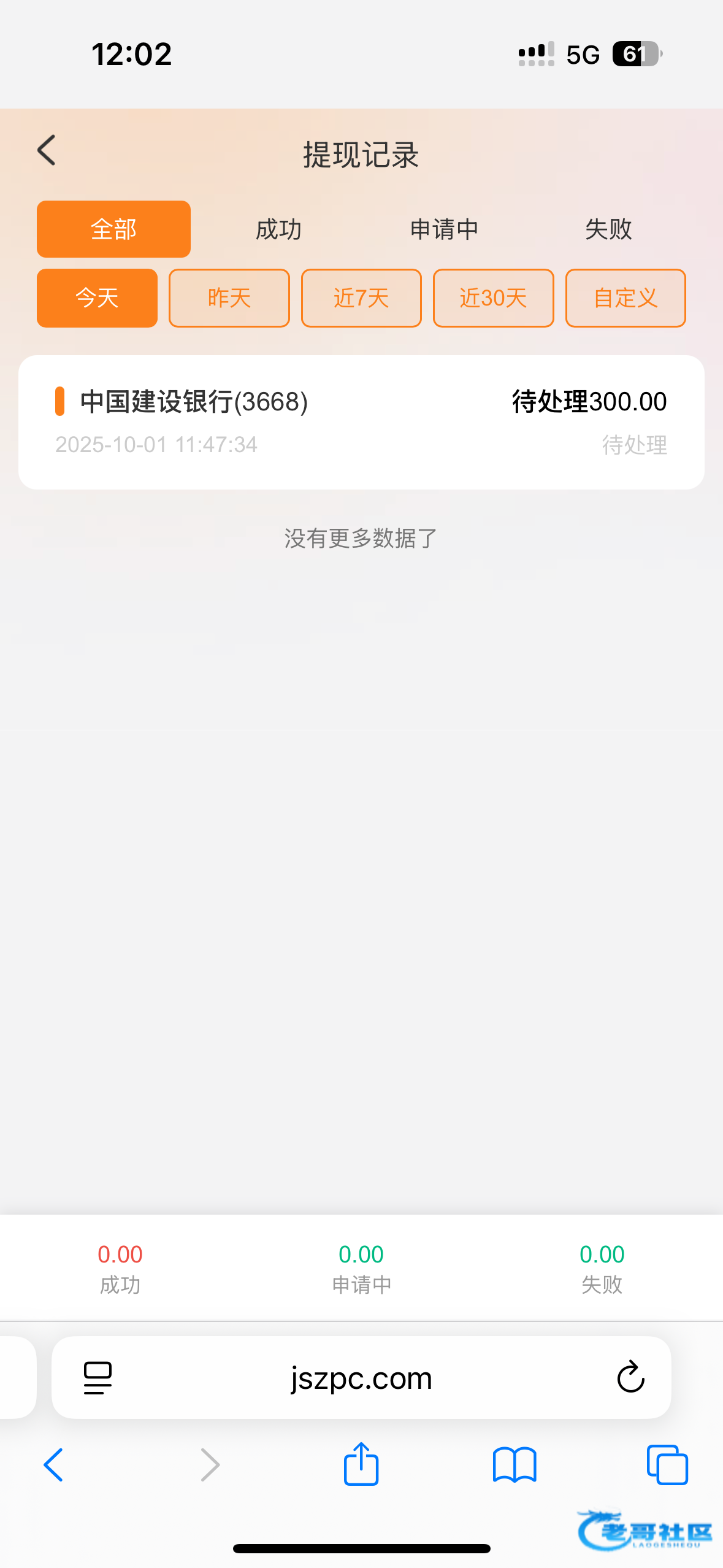Filter records by 昨天
Image resolution: width=723 pixels, height=1568 pixels.
pos(229,298)
